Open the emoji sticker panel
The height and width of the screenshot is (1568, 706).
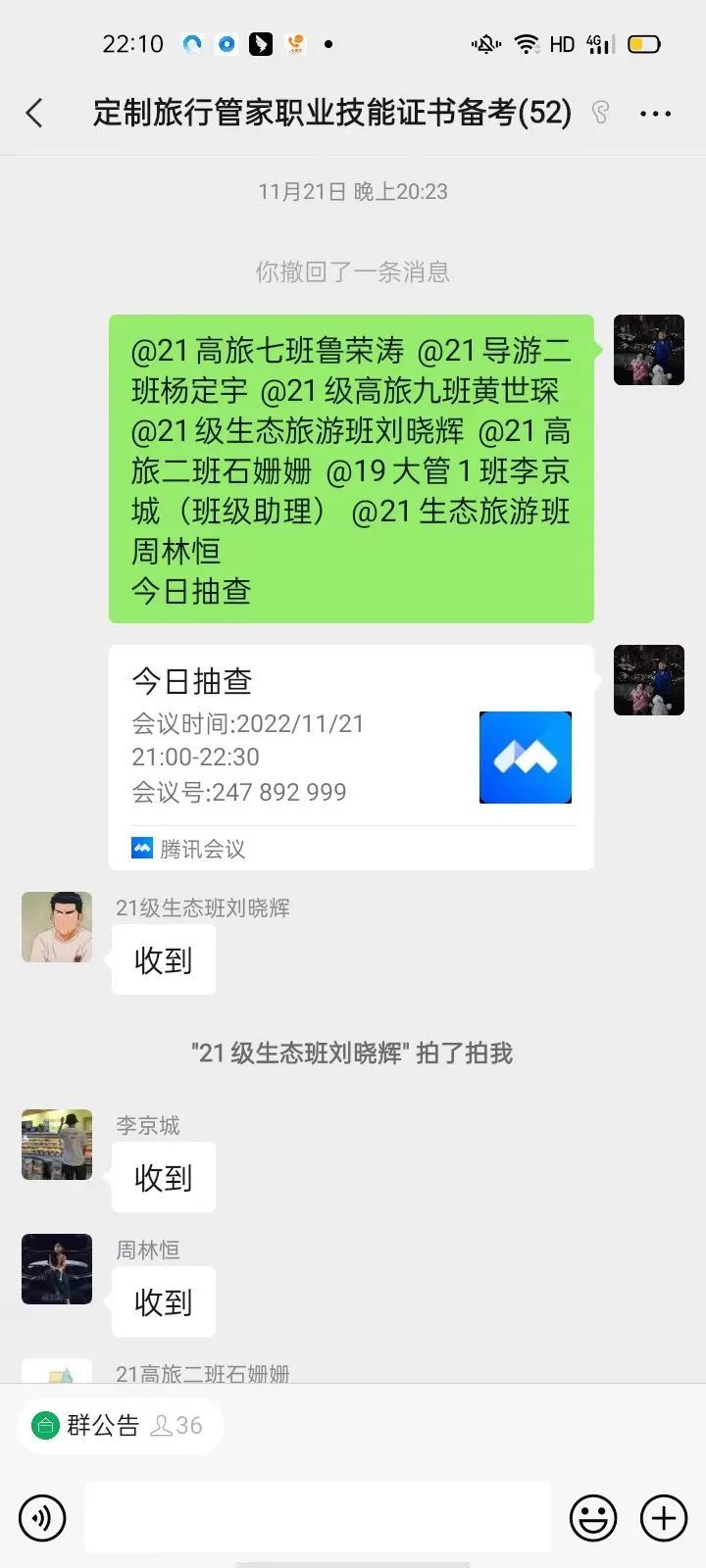593,1518
